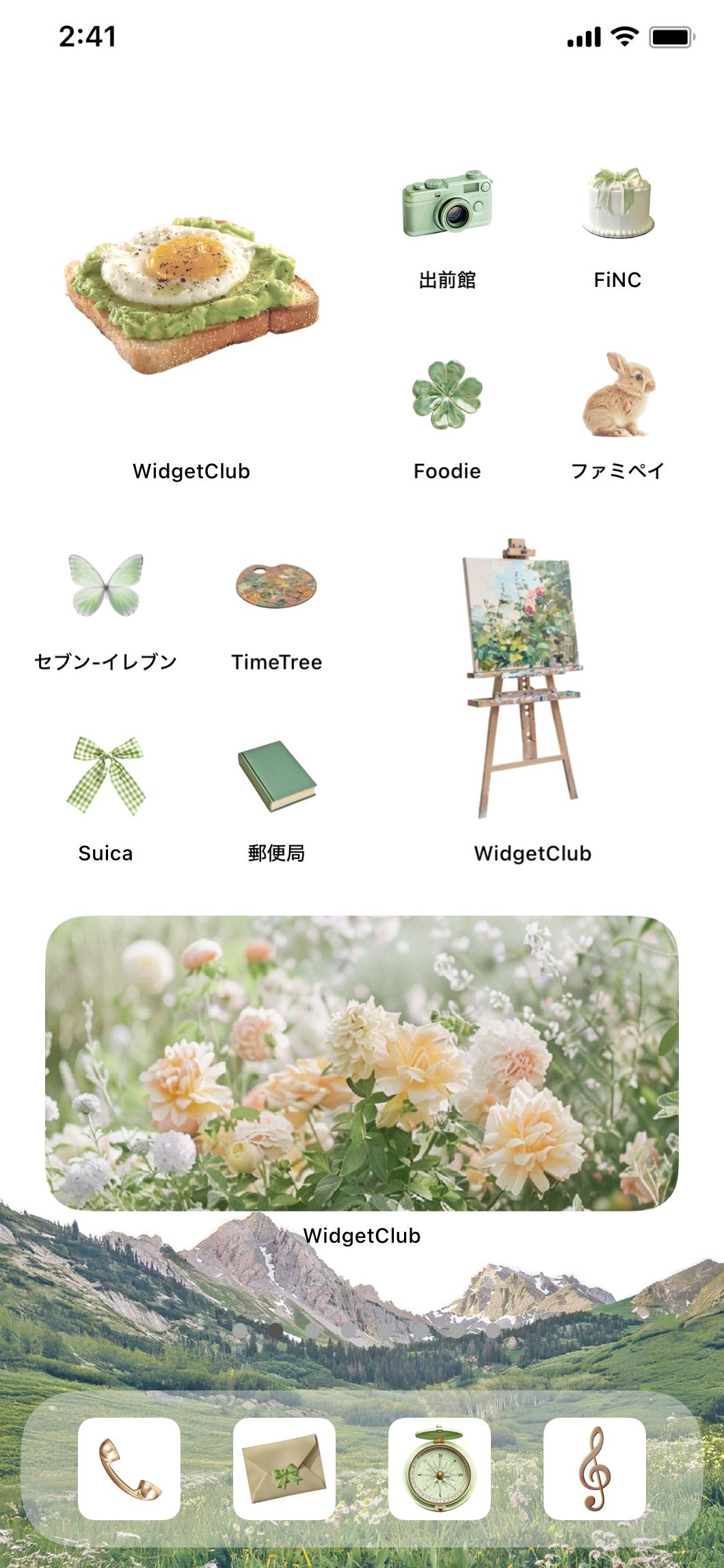Open the phone handset app in dock
This screenshot has height=1568, width=724.
[x=129, y=1468]
